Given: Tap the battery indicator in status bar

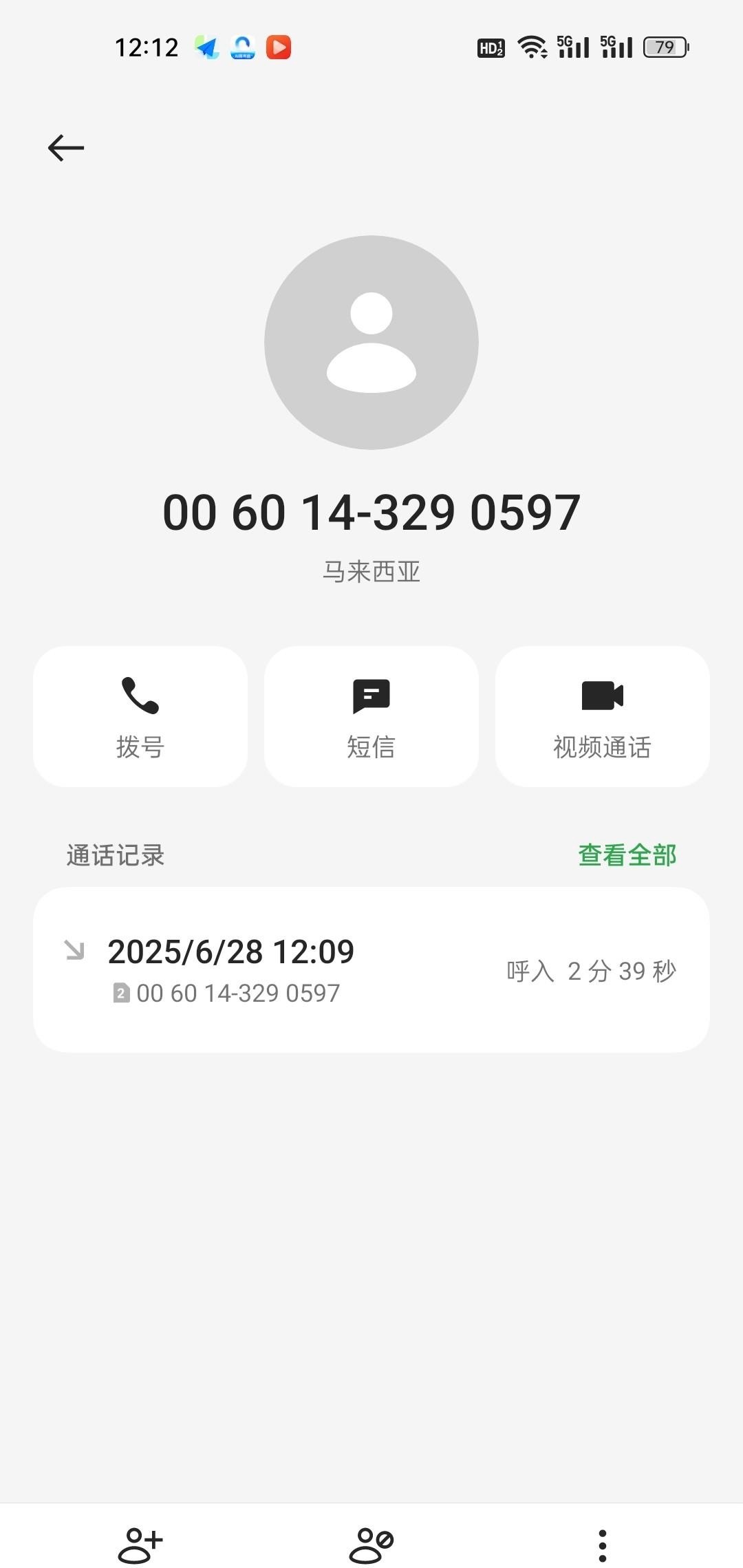Looking at the screenshot, I should pos(665,45).
